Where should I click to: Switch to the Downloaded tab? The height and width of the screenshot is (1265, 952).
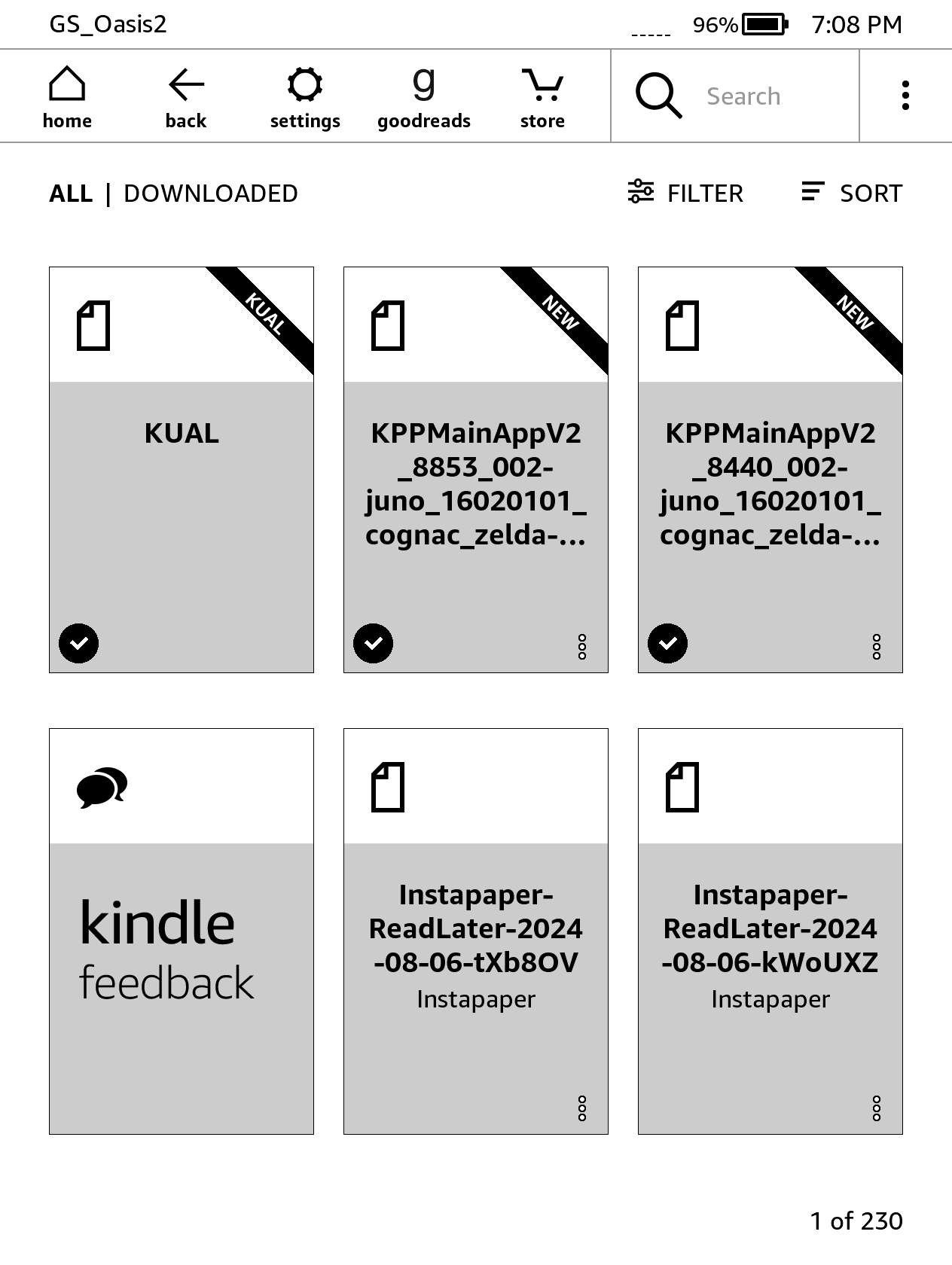pos(211,194)
